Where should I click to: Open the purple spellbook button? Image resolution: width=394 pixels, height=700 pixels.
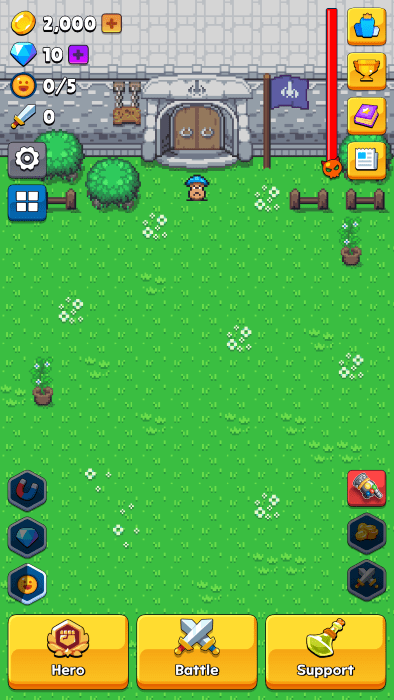[367, 116]
